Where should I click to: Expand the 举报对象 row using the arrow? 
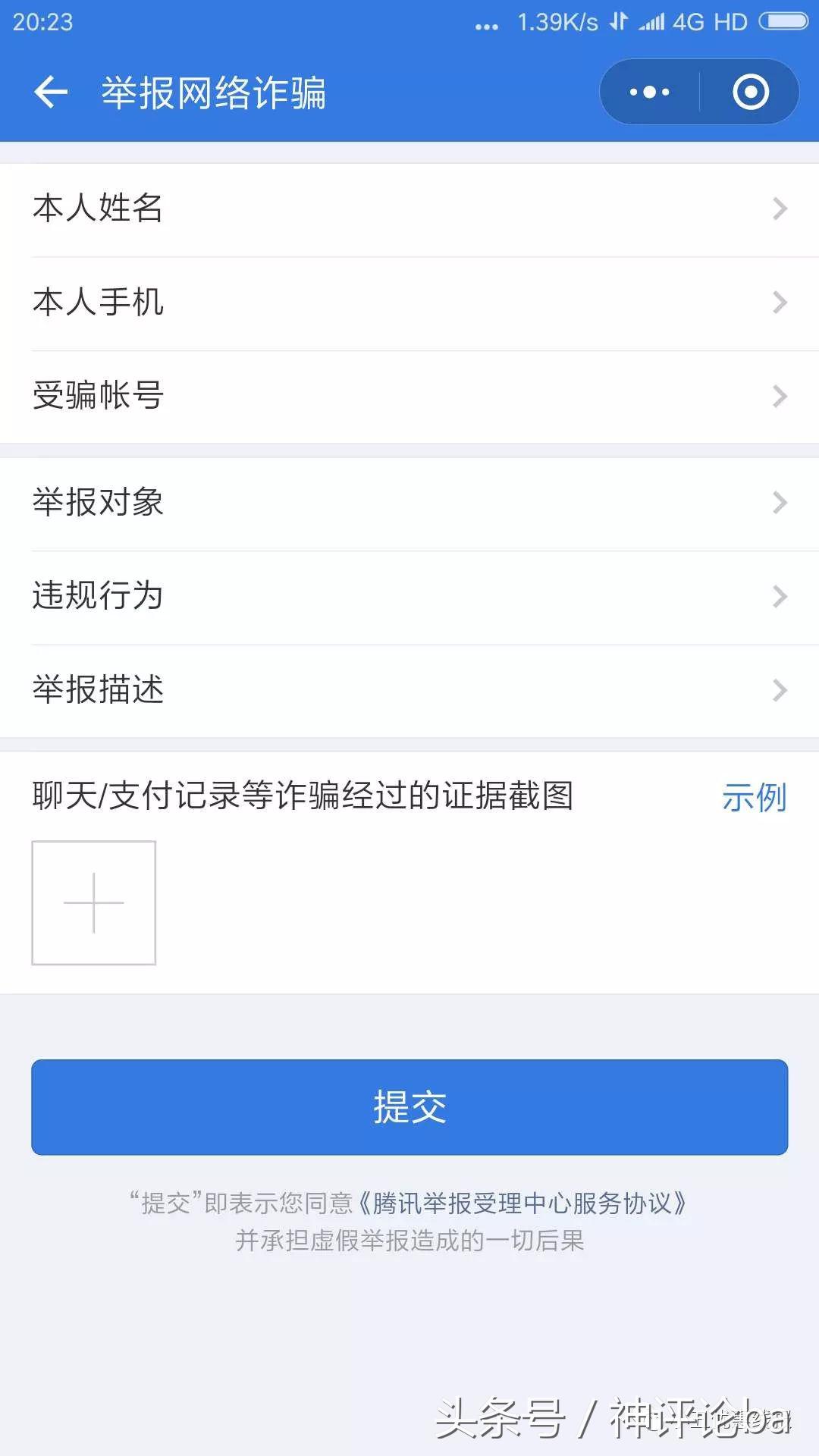point(780,501)
